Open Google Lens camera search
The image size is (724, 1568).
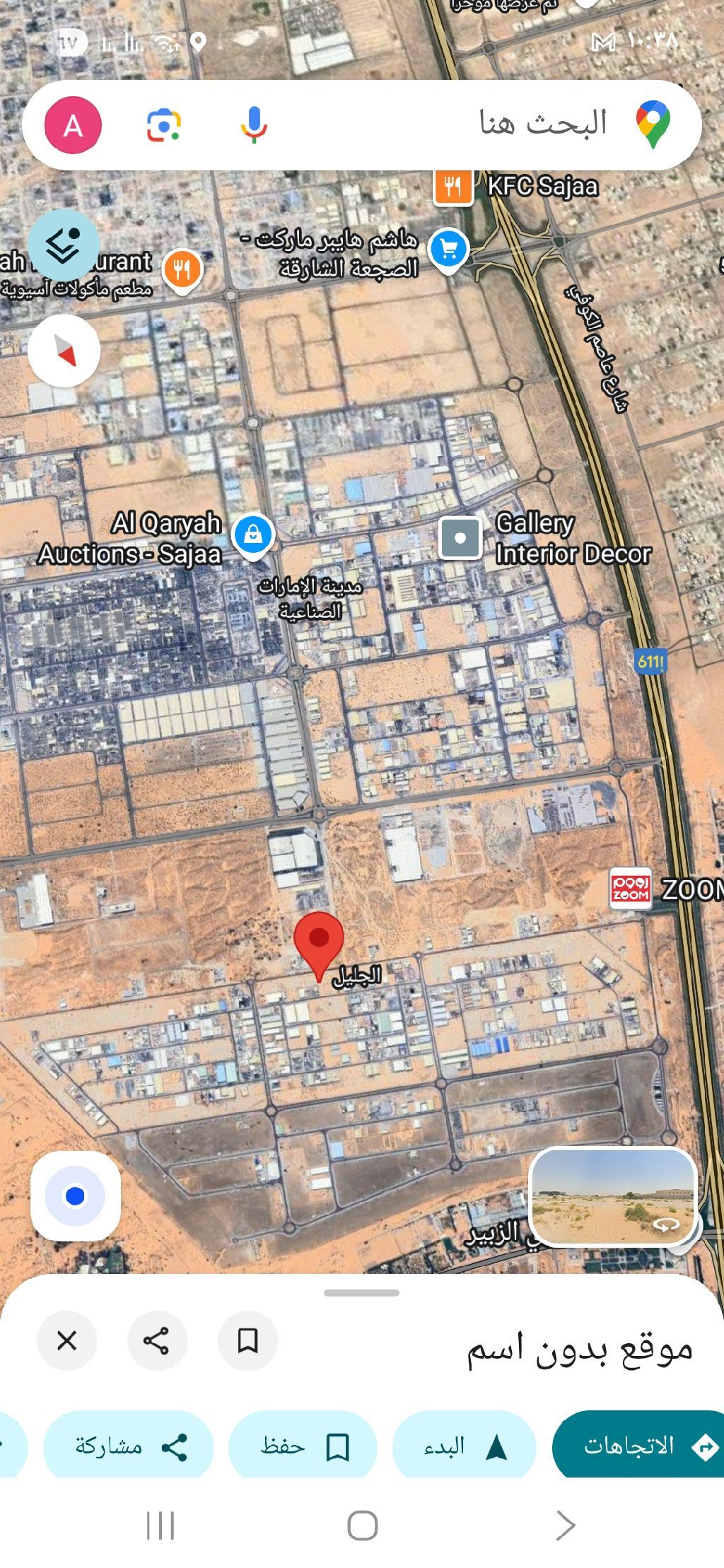(x=164, y=126)
